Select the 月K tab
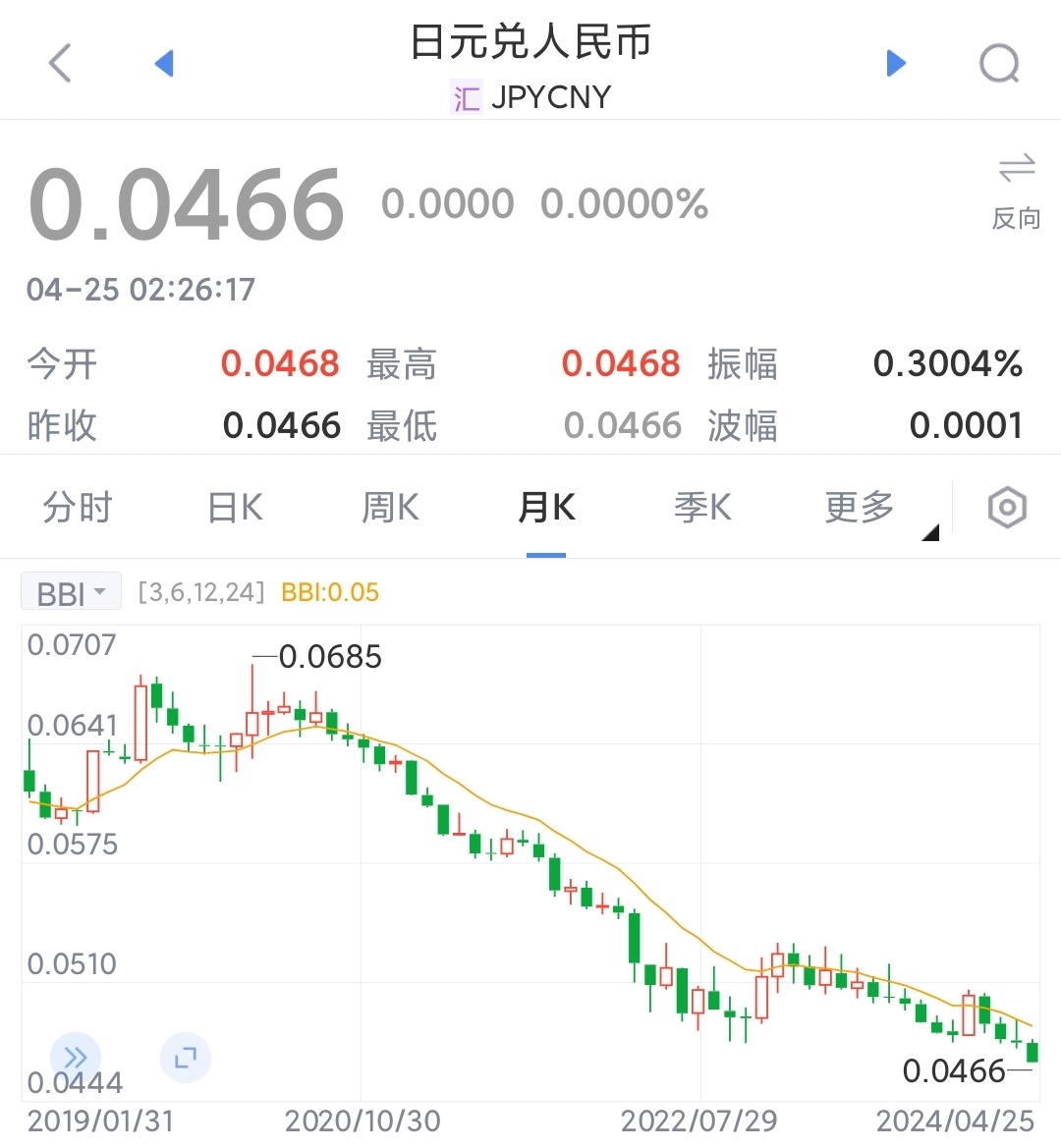 coord(546,508)
